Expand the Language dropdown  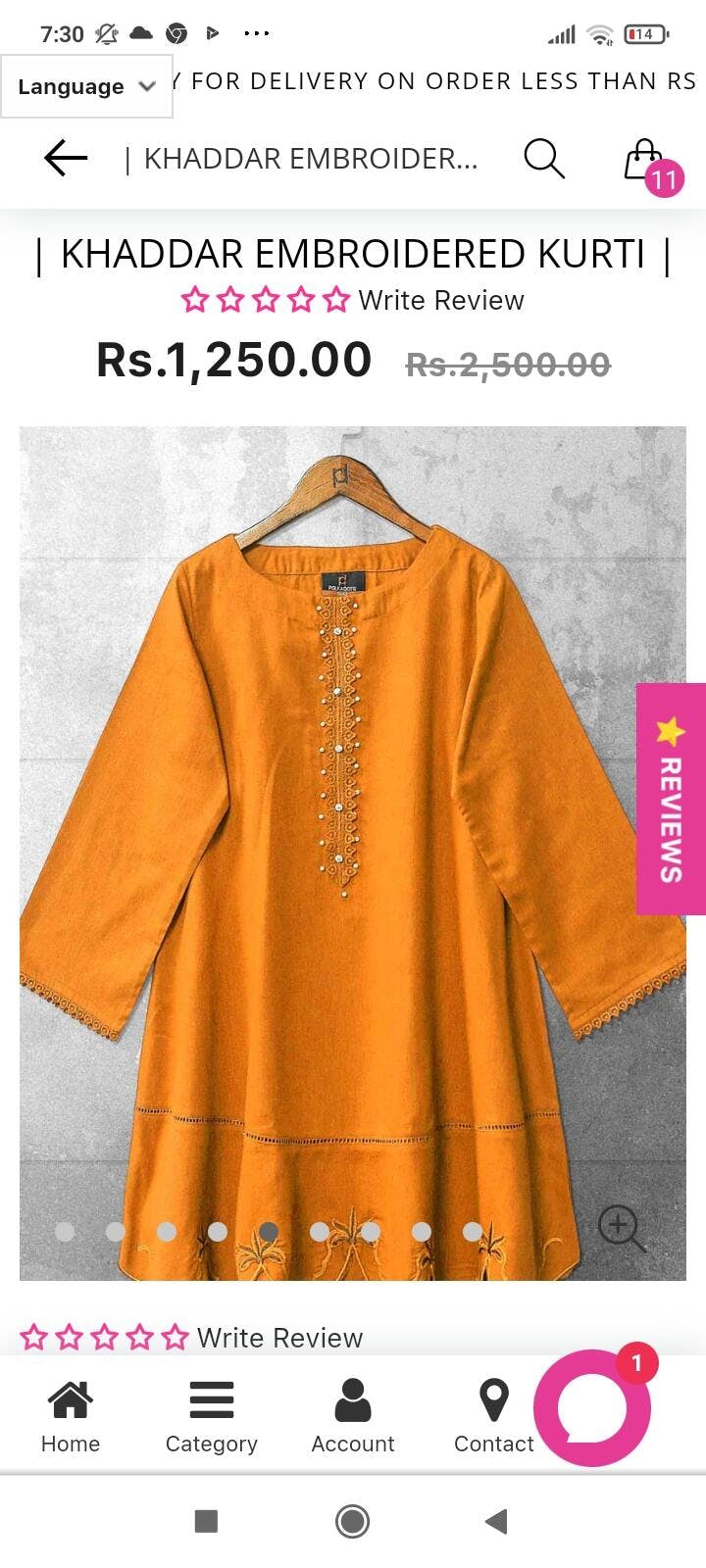[86, 86]
